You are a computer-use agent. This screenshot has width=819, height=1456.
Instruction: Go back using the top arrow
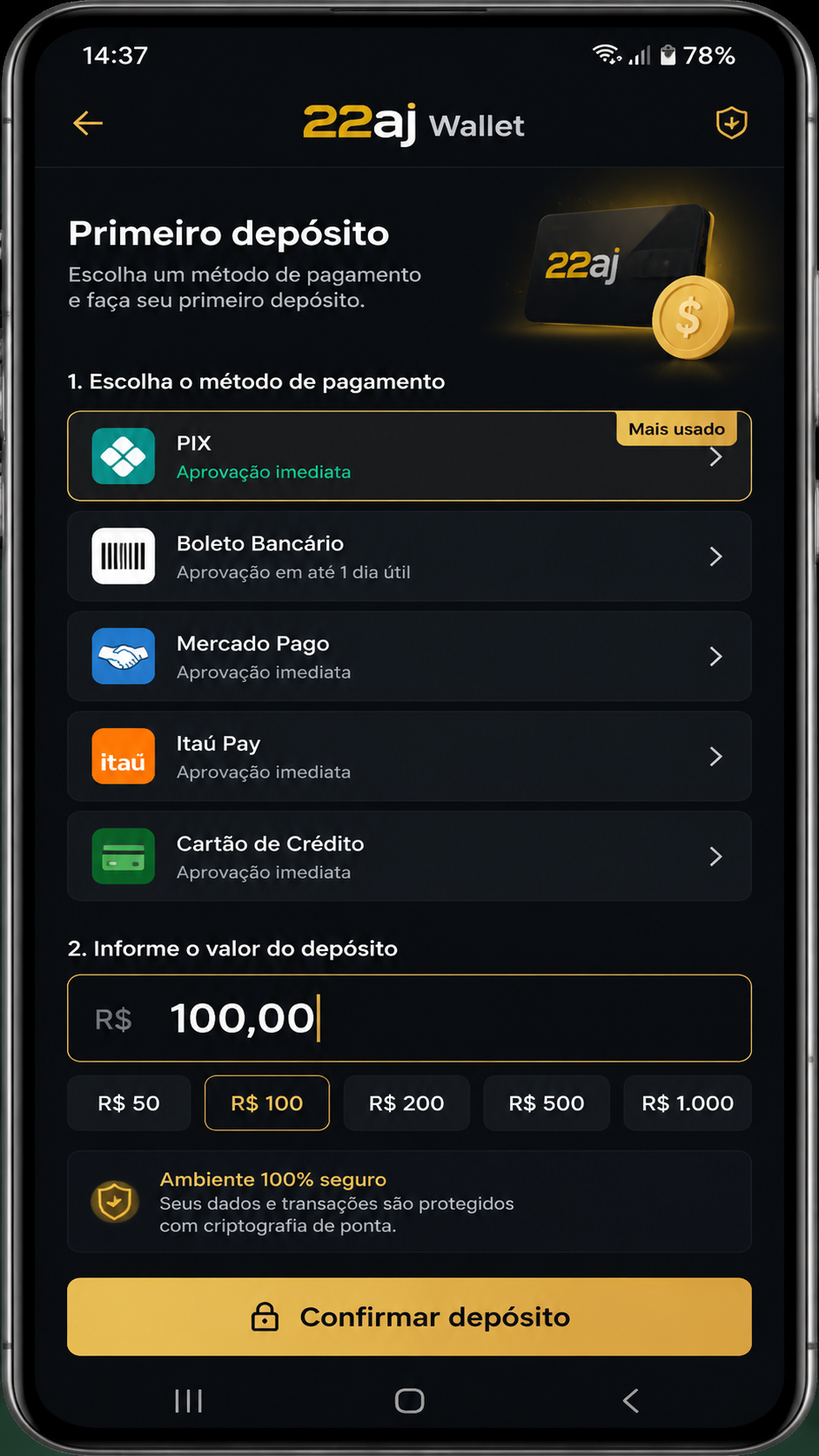pos(88,124)
